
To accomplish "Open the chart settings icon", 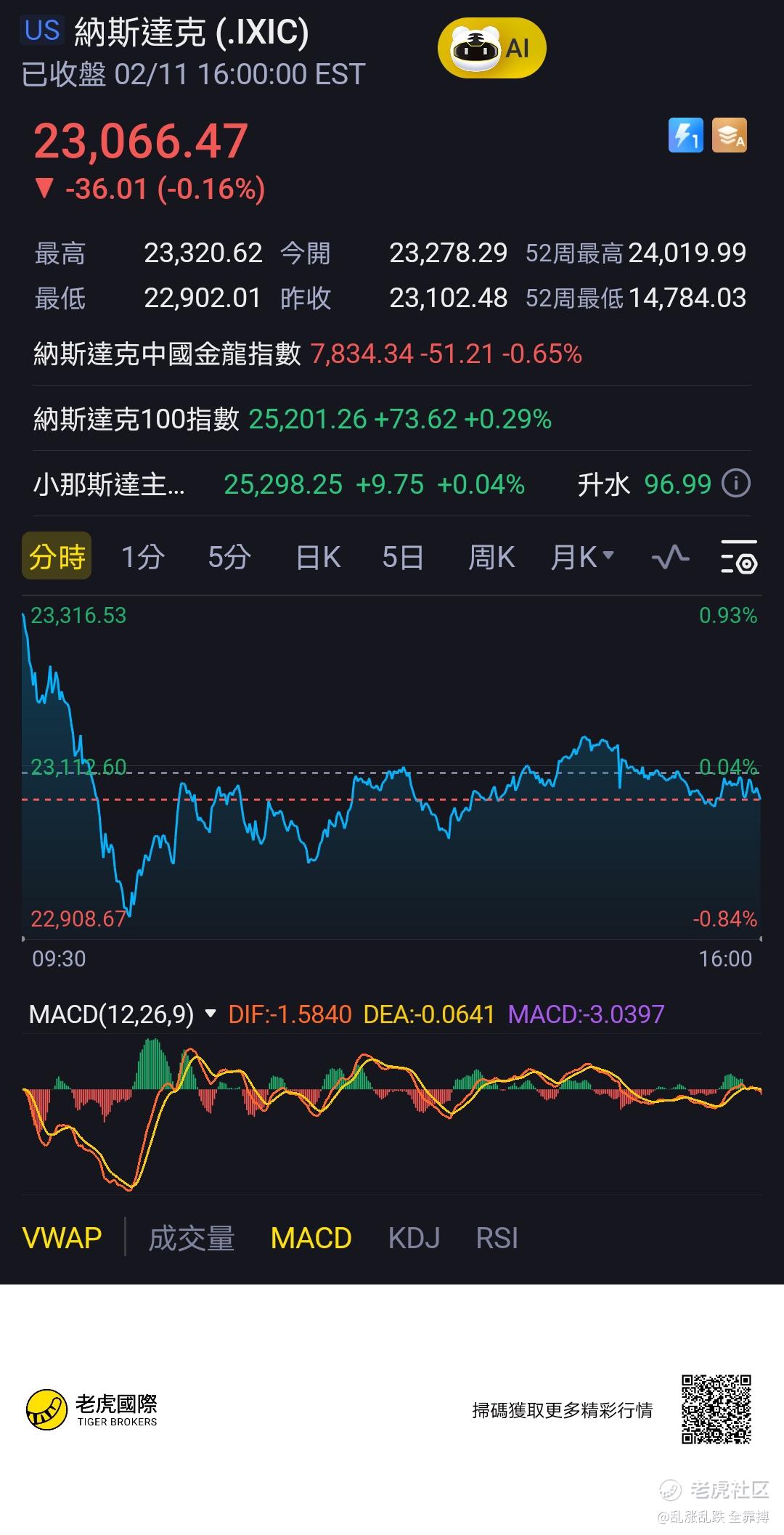I will click(738, 558).
